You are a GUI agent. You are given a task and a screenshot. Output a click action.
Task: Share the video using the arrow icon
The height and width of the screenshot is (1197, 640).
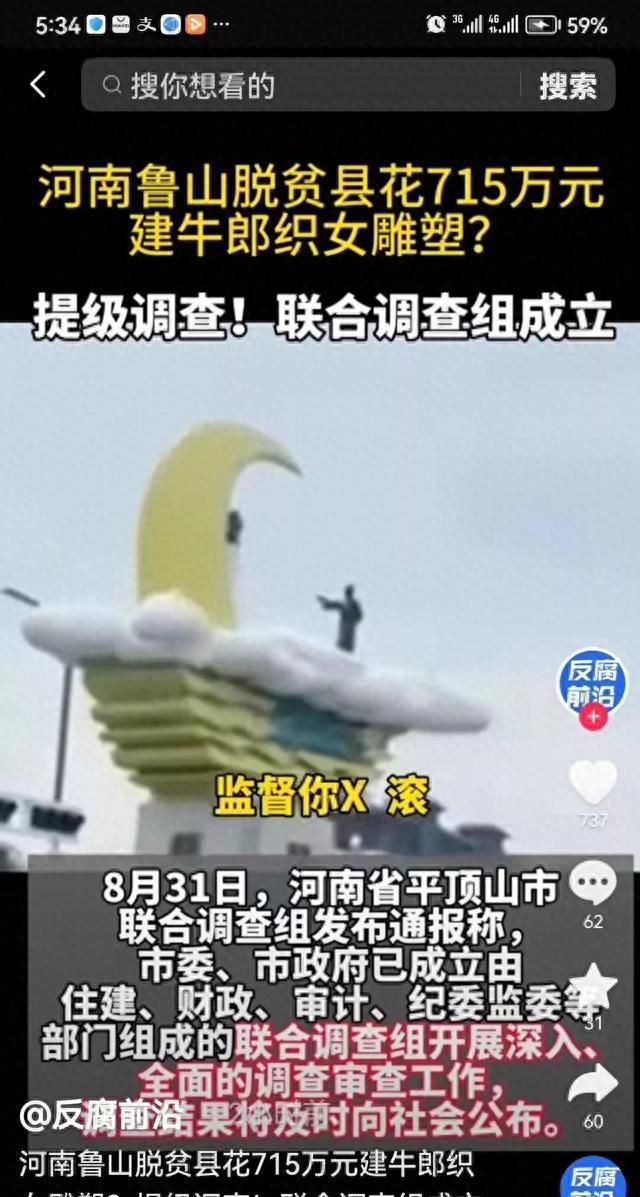593,1084
